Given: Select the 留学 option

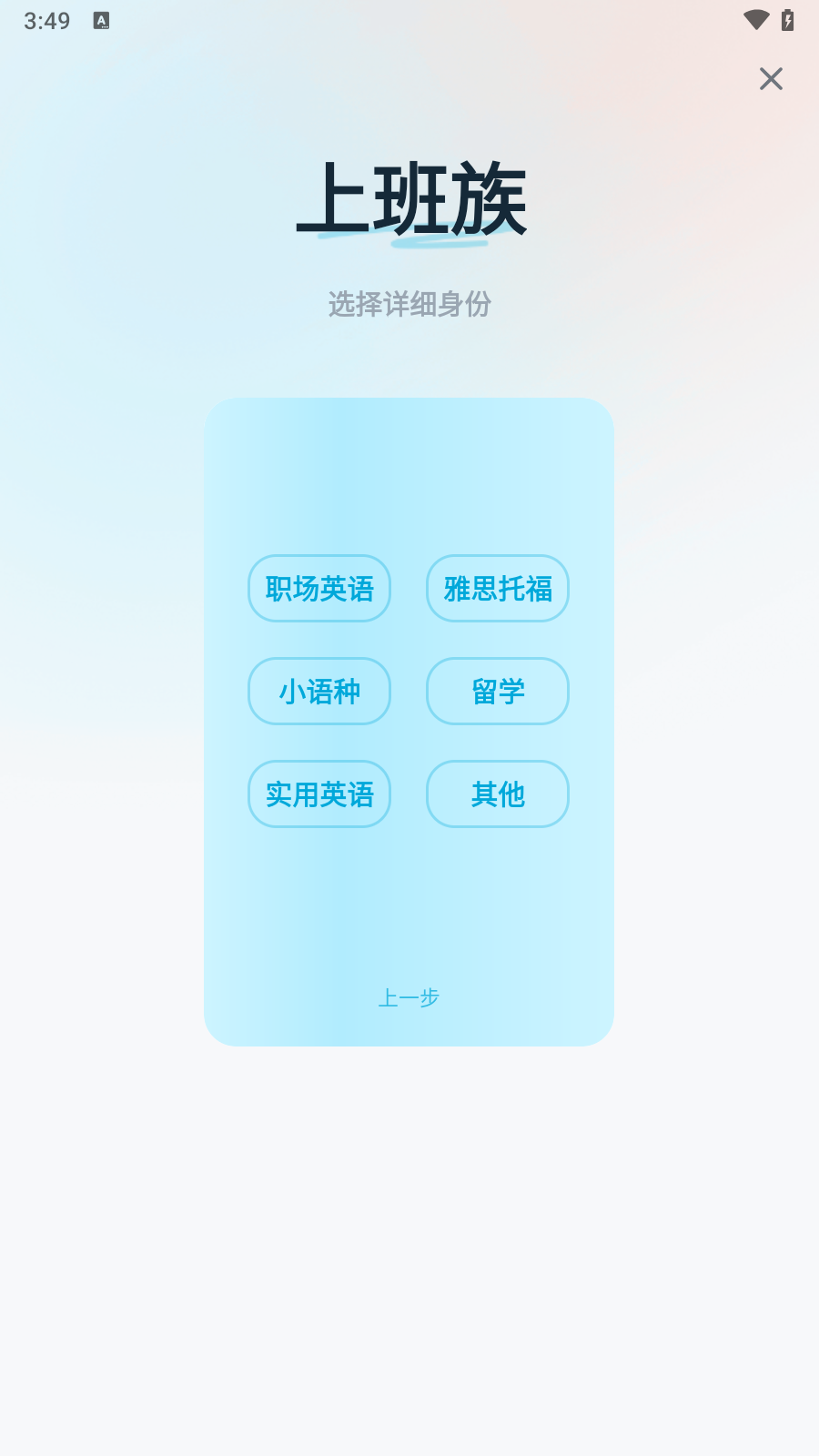Looking at the screenshot, I should tap(498, 692).
